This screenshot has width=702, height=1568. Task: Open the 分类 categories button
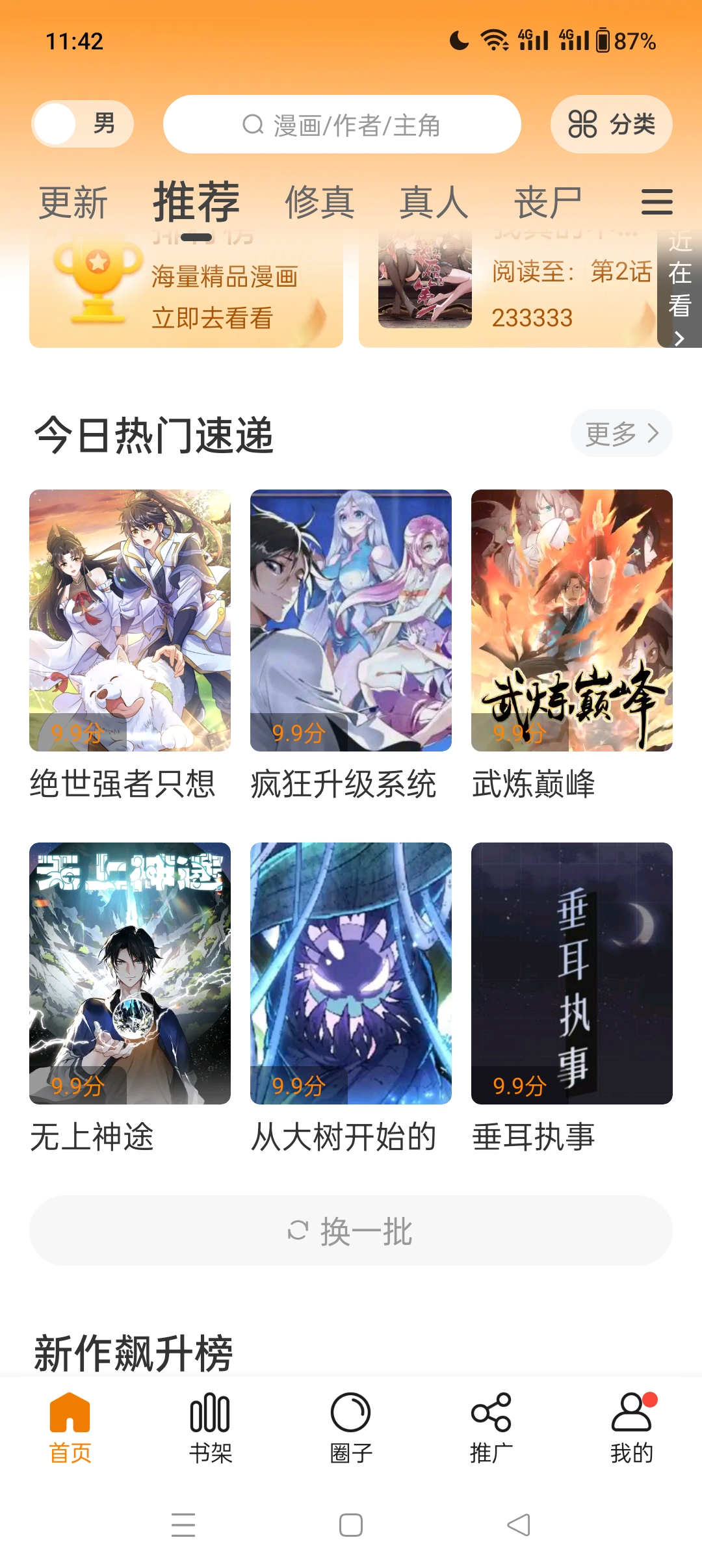611,124
